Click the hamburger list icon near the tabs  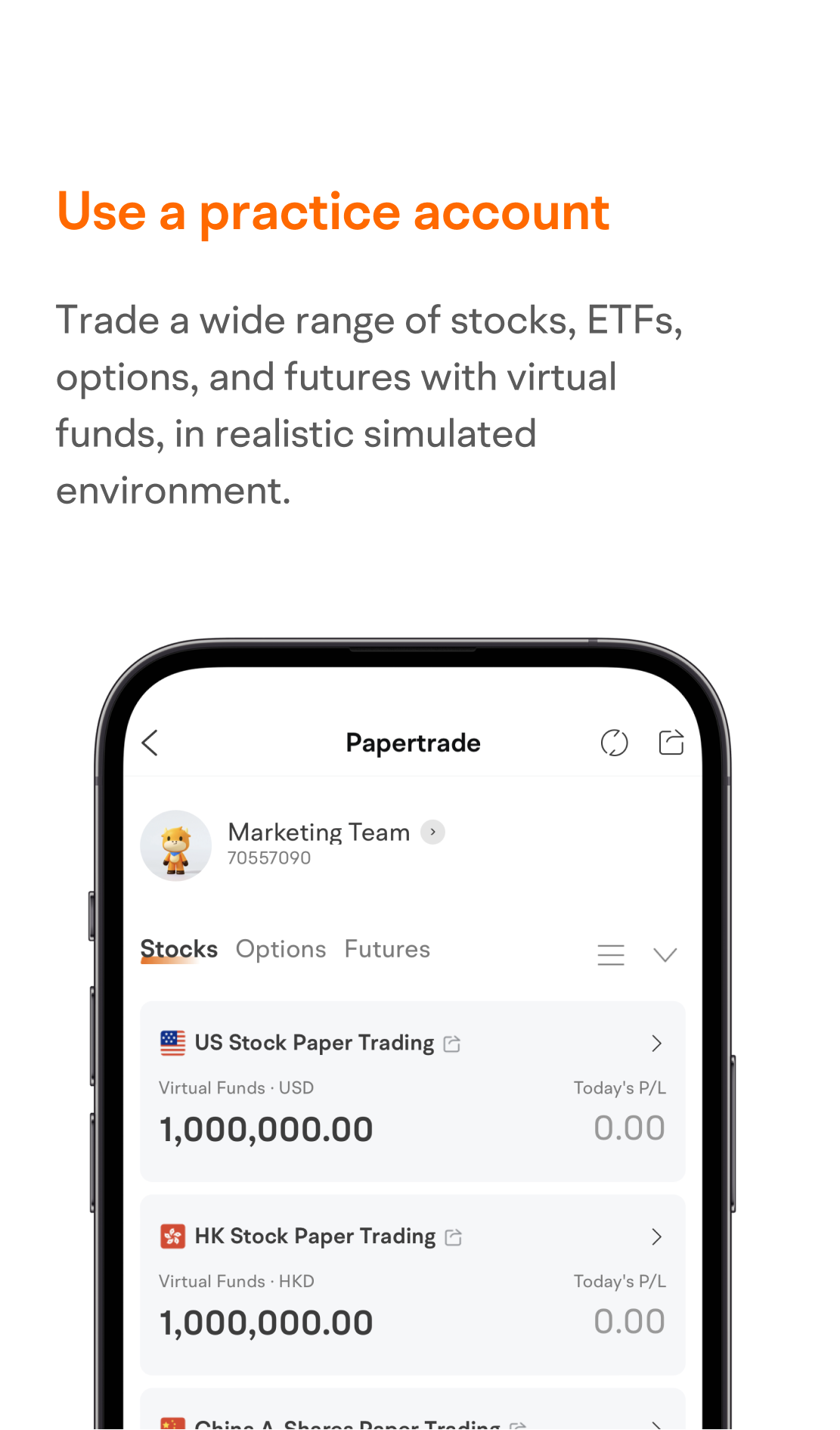coord(611,955)
